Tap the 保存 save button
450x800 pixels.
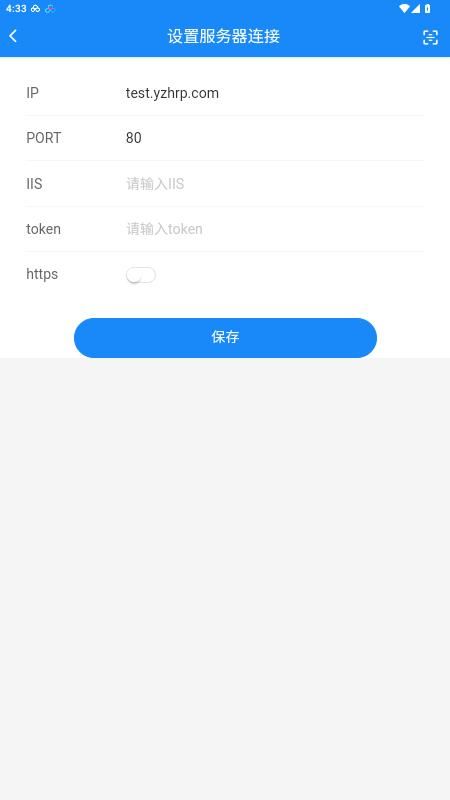[x=226, y=338]
